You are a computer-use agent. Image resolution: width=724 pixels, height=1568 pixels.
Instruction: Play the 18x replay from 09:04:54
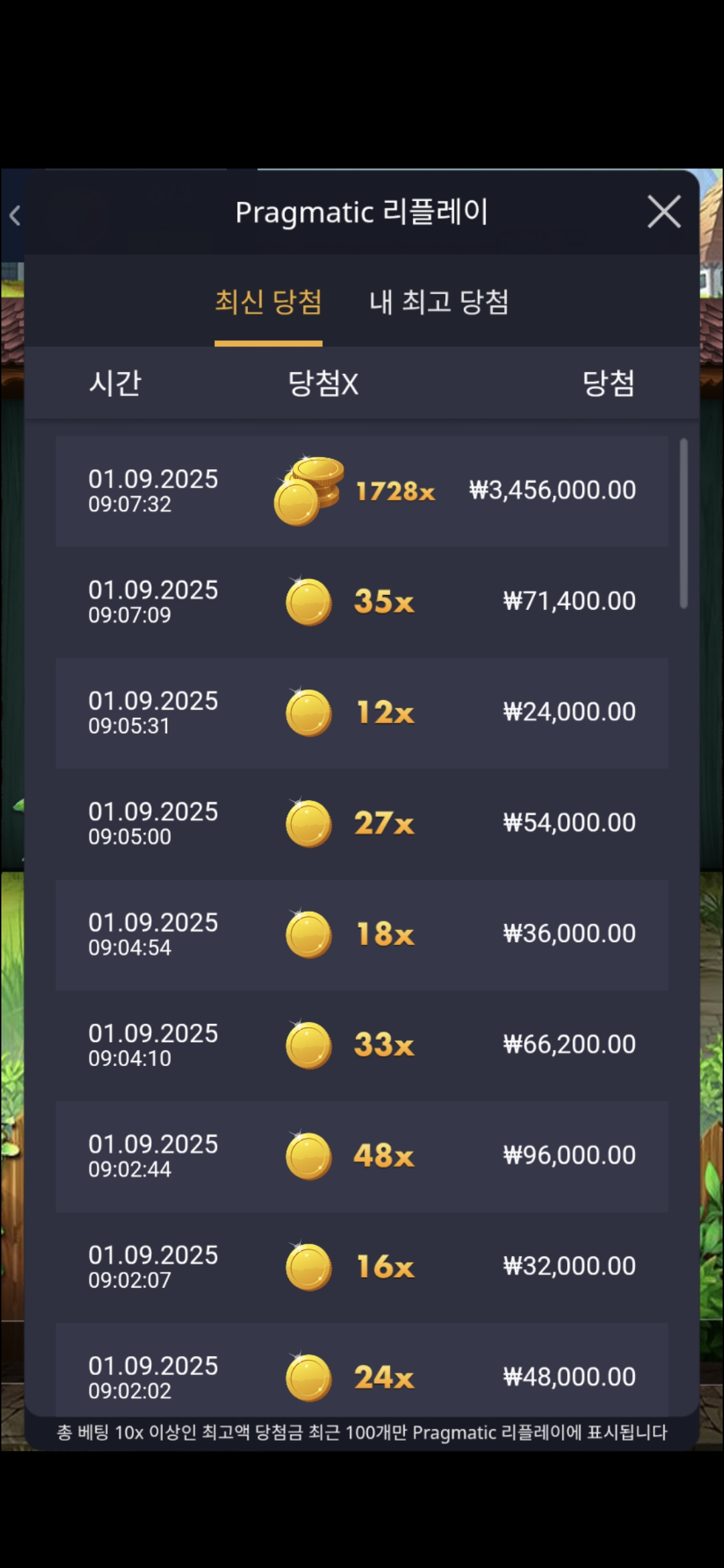point(361,935)
